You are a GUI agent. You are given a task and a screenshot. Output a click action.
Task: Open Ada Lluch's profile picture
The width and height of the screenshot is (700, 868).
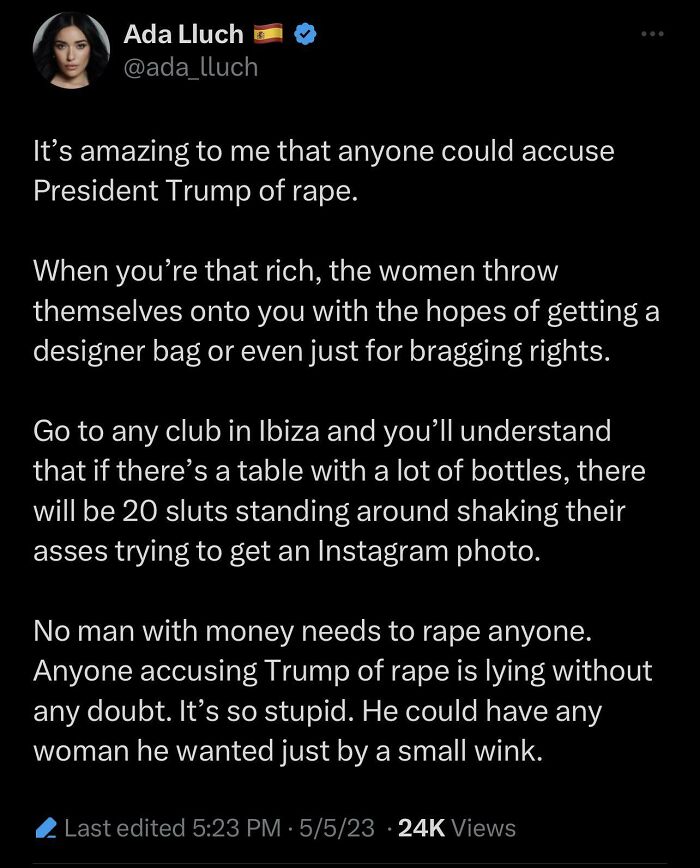[x=68, y=51]
